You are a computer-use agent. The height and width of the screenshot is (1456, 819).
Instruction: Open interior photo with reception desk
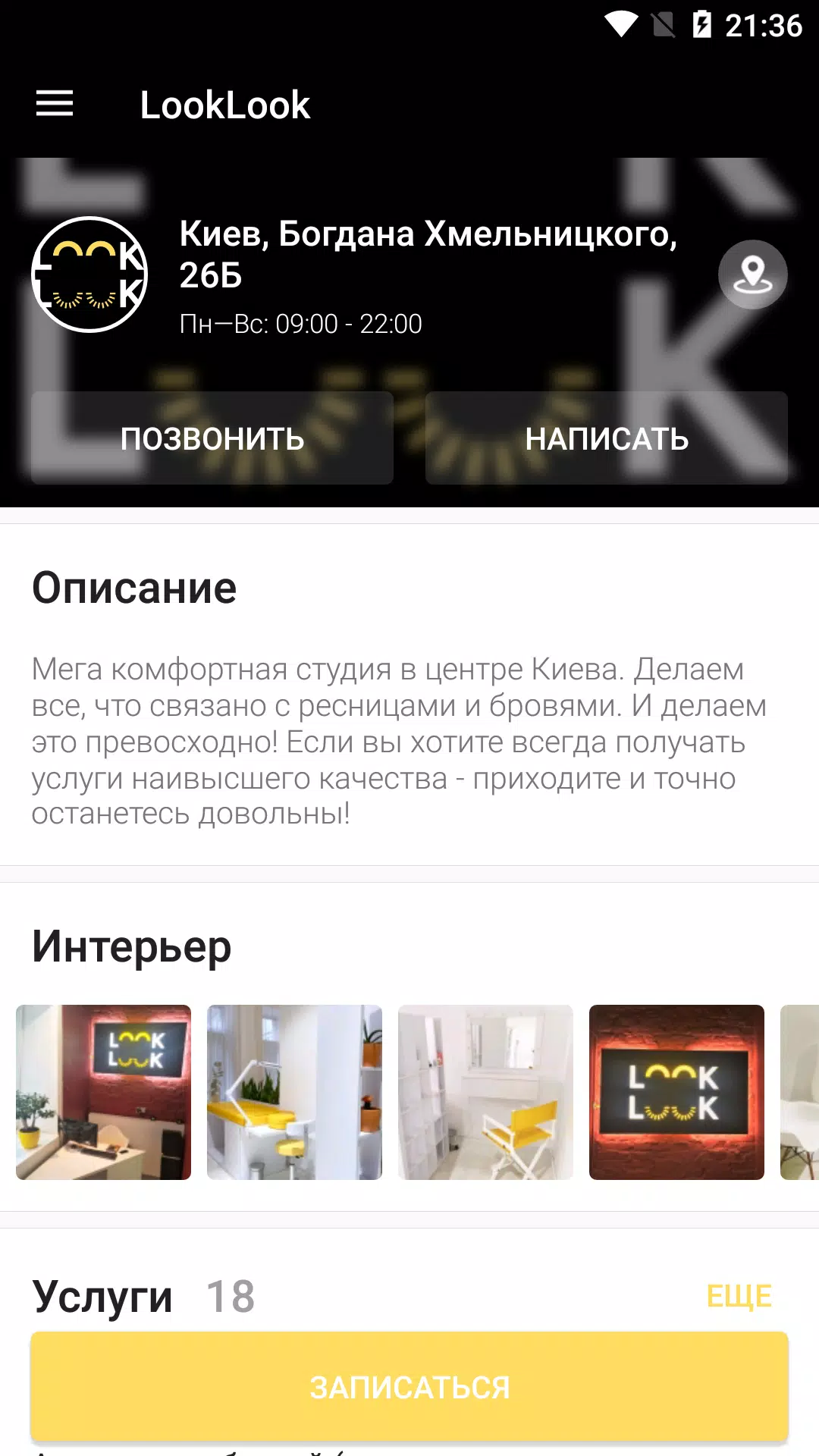(104, 1092)
